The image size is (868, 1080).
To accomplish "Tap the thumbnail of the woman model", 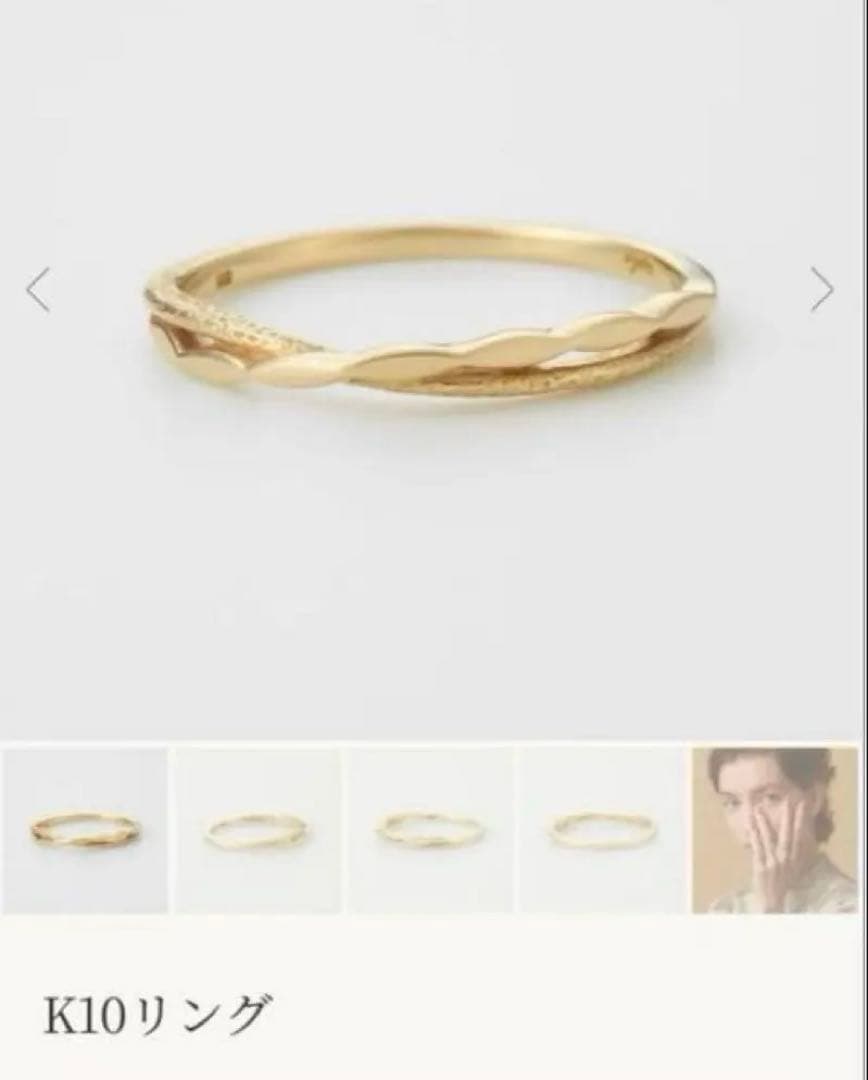I will tap(775, 830).
